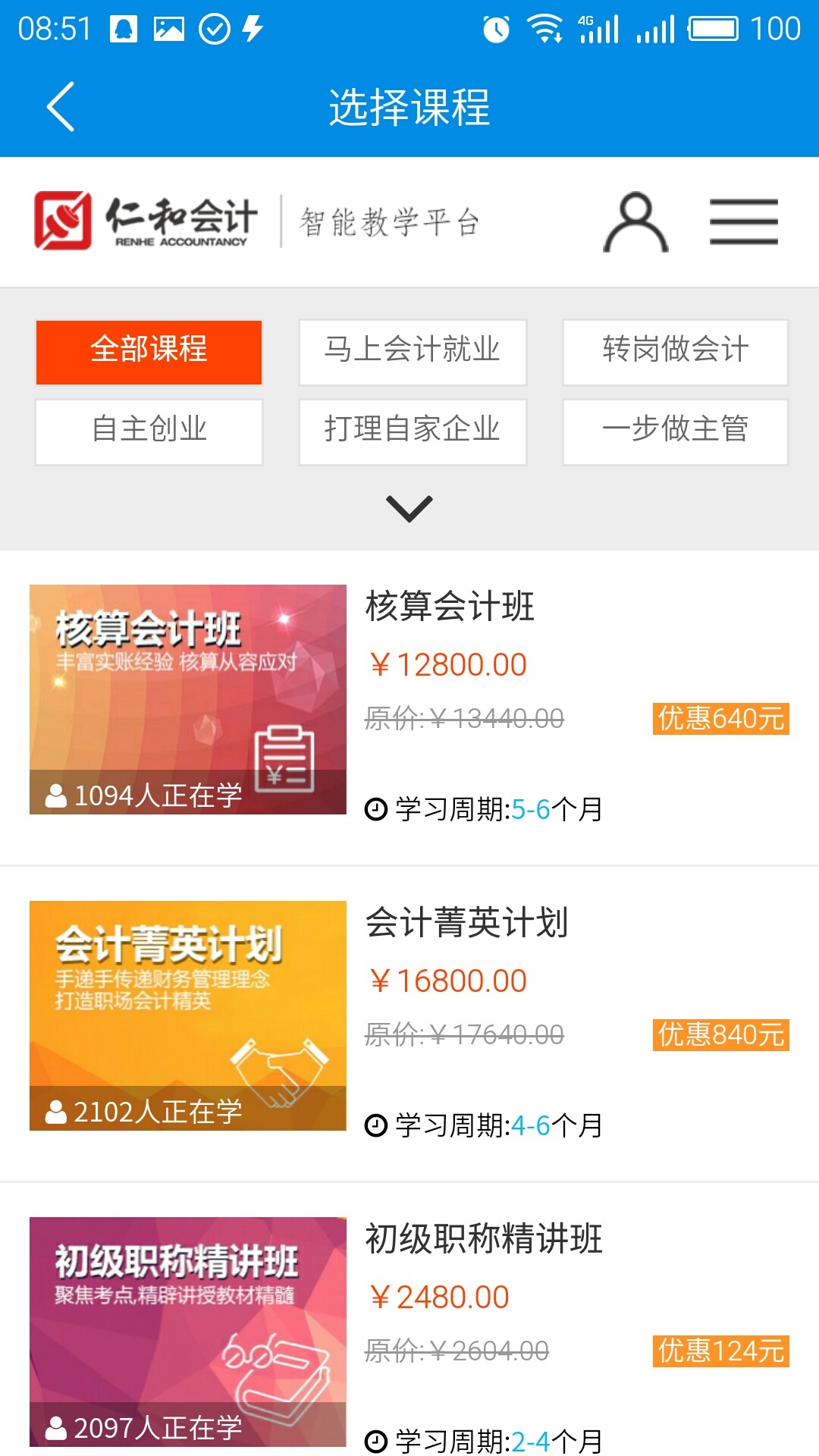Click the 仁和会计 logo

144,220
